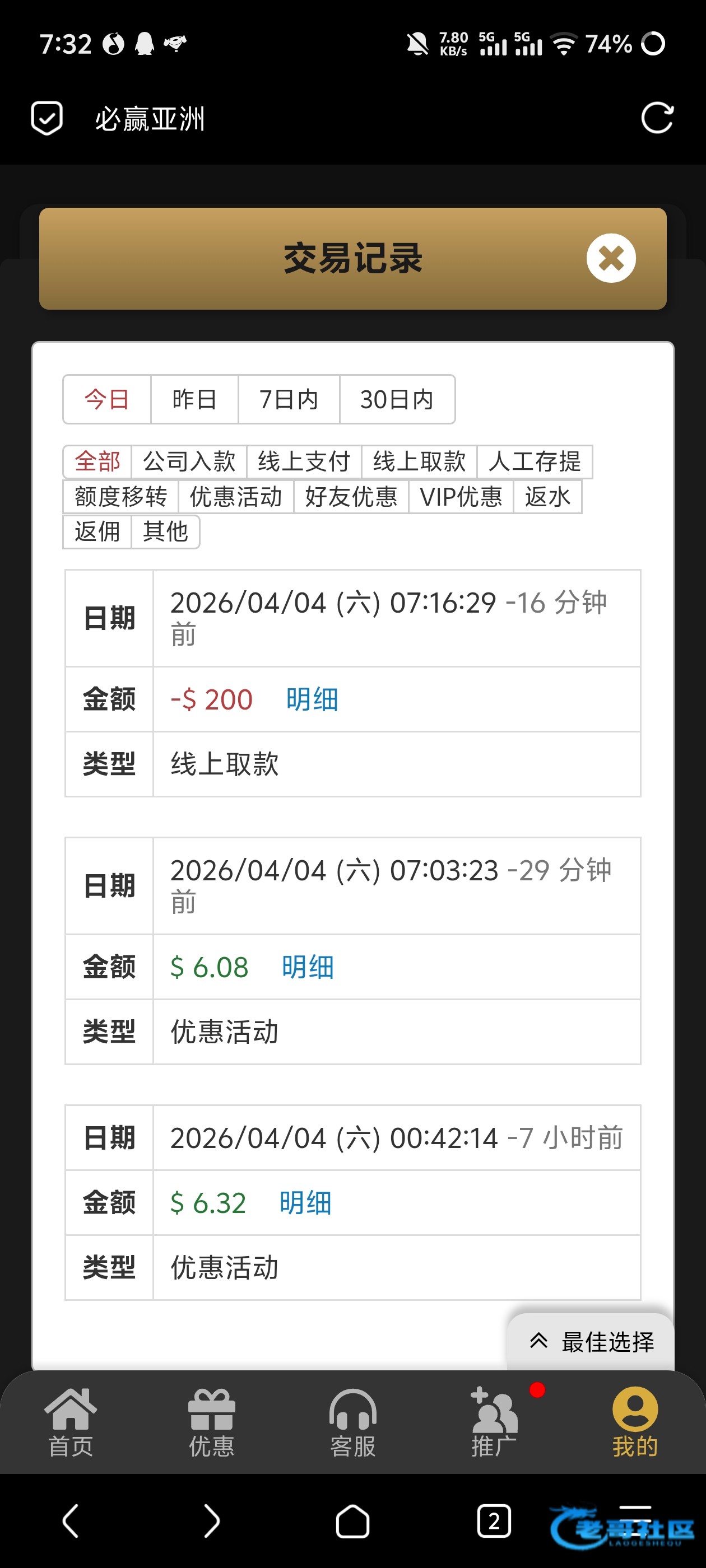The height and width of the screenshot is (1568, 706).
Task: Show only 线上取款 records
Action: point(419,461)
